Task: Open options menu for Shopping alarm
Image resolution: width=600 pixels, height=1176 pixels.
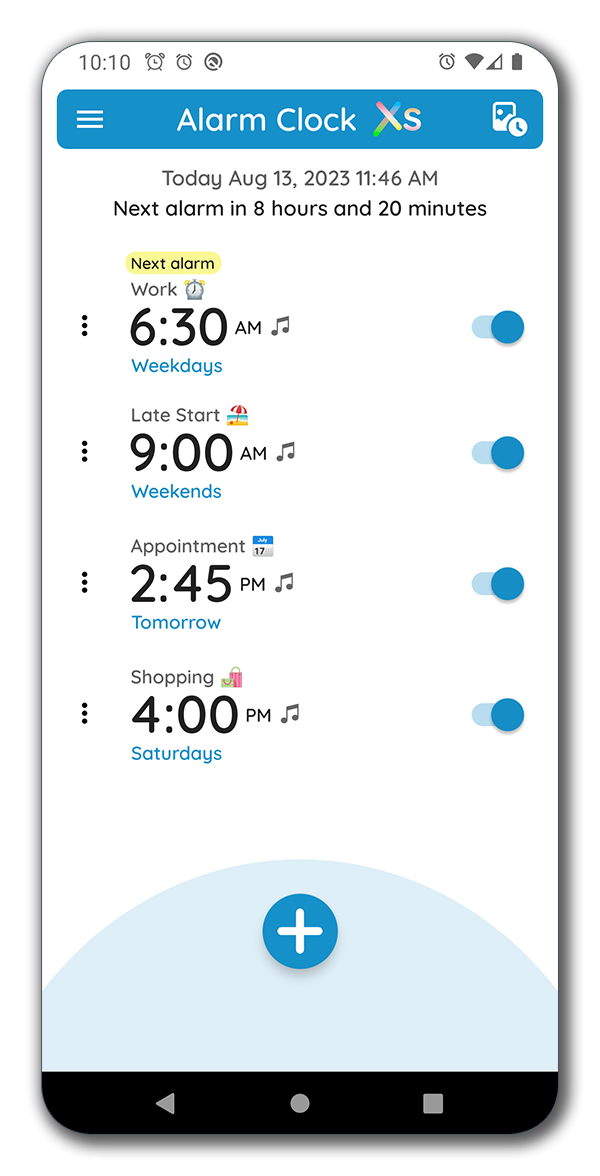Action: pos(85,714)
